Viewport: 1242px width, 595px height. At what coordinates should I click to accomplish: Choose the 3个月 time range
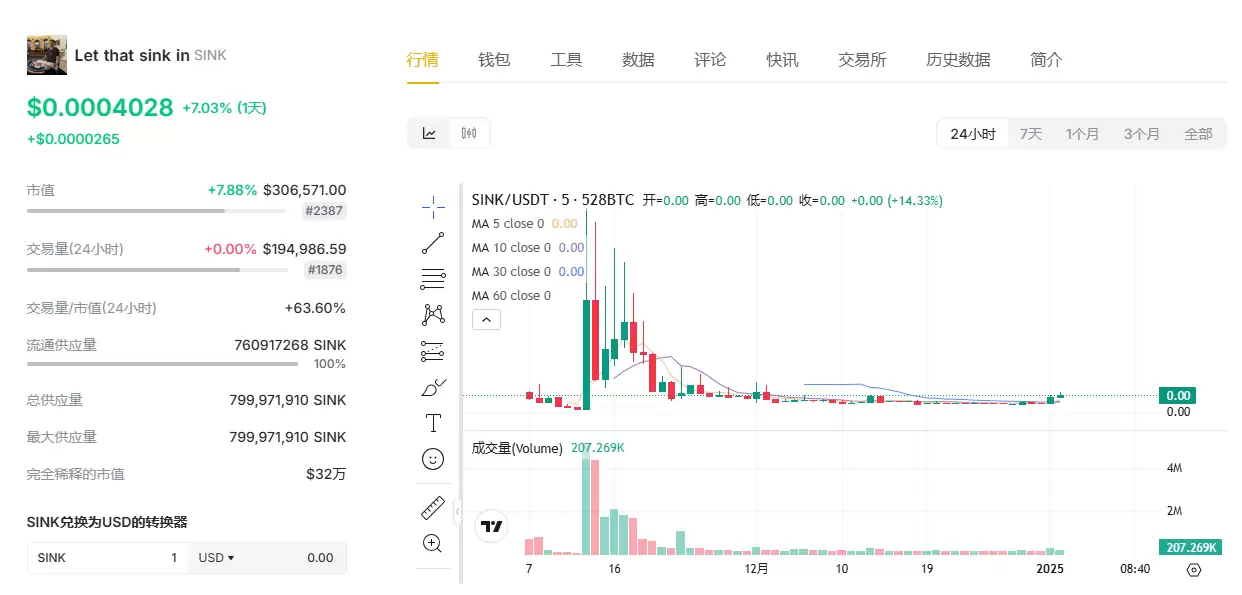tap(1141, 134)
